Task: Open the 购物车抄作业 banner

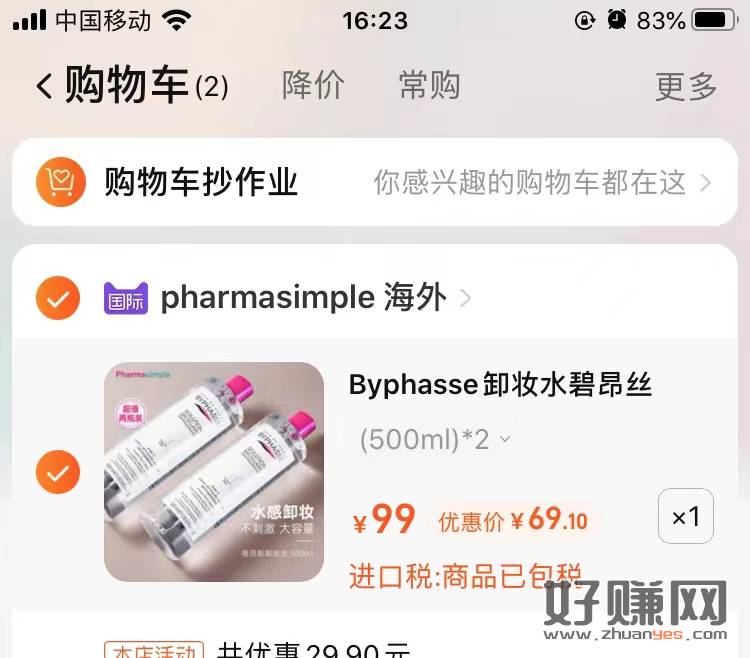Action: coord(375,182)
